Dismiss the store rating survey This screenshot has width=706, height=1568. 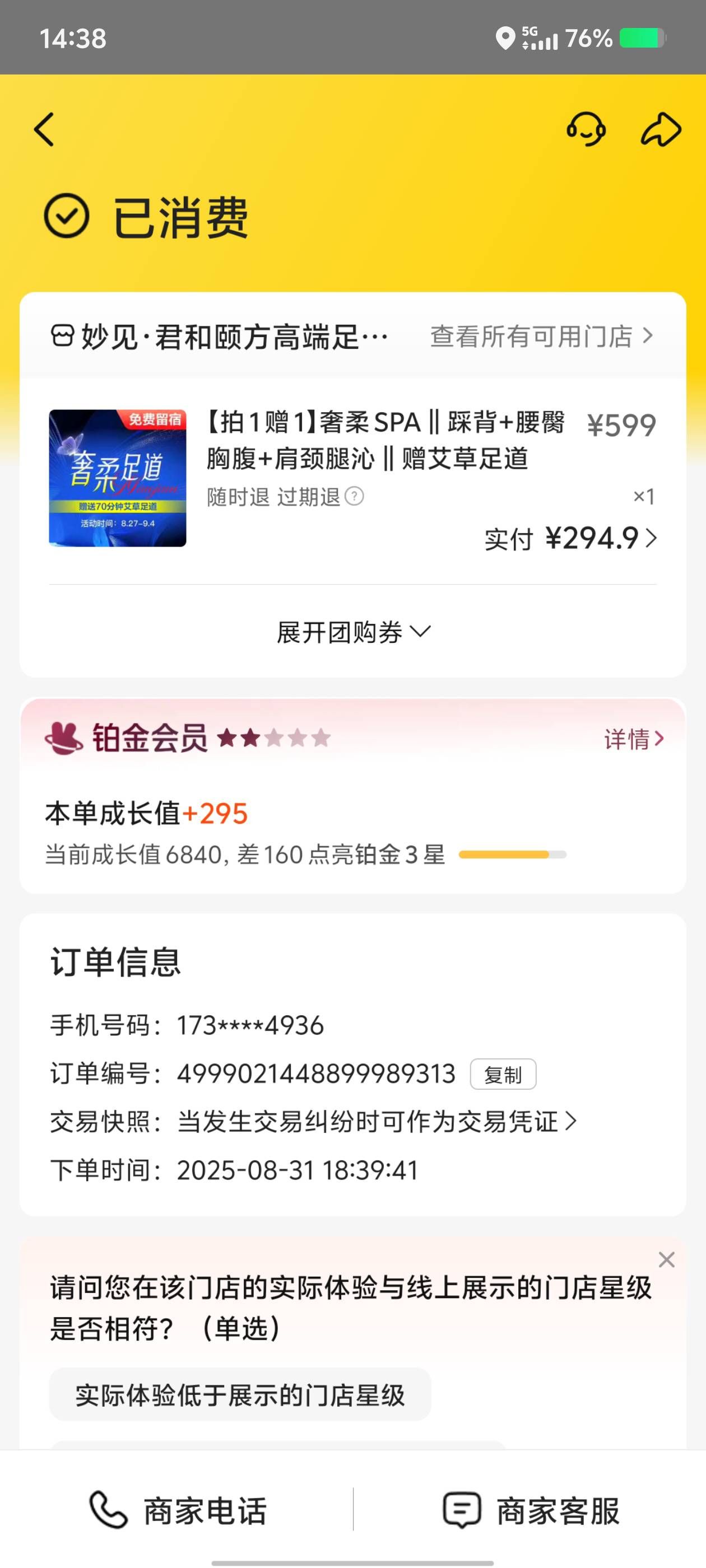(x=666, y=1259)
